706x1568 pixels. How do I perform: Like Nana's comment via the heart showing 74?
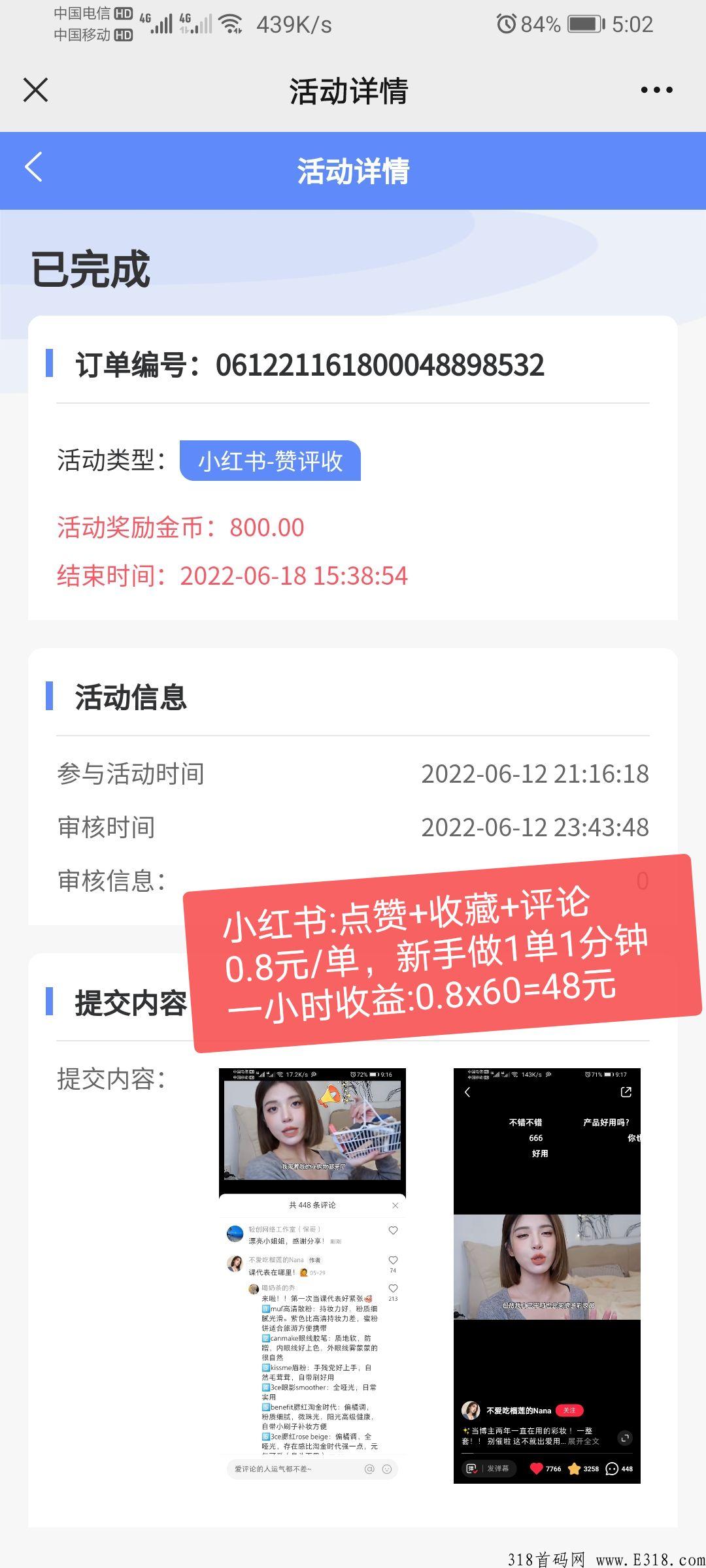point(393,1260)
